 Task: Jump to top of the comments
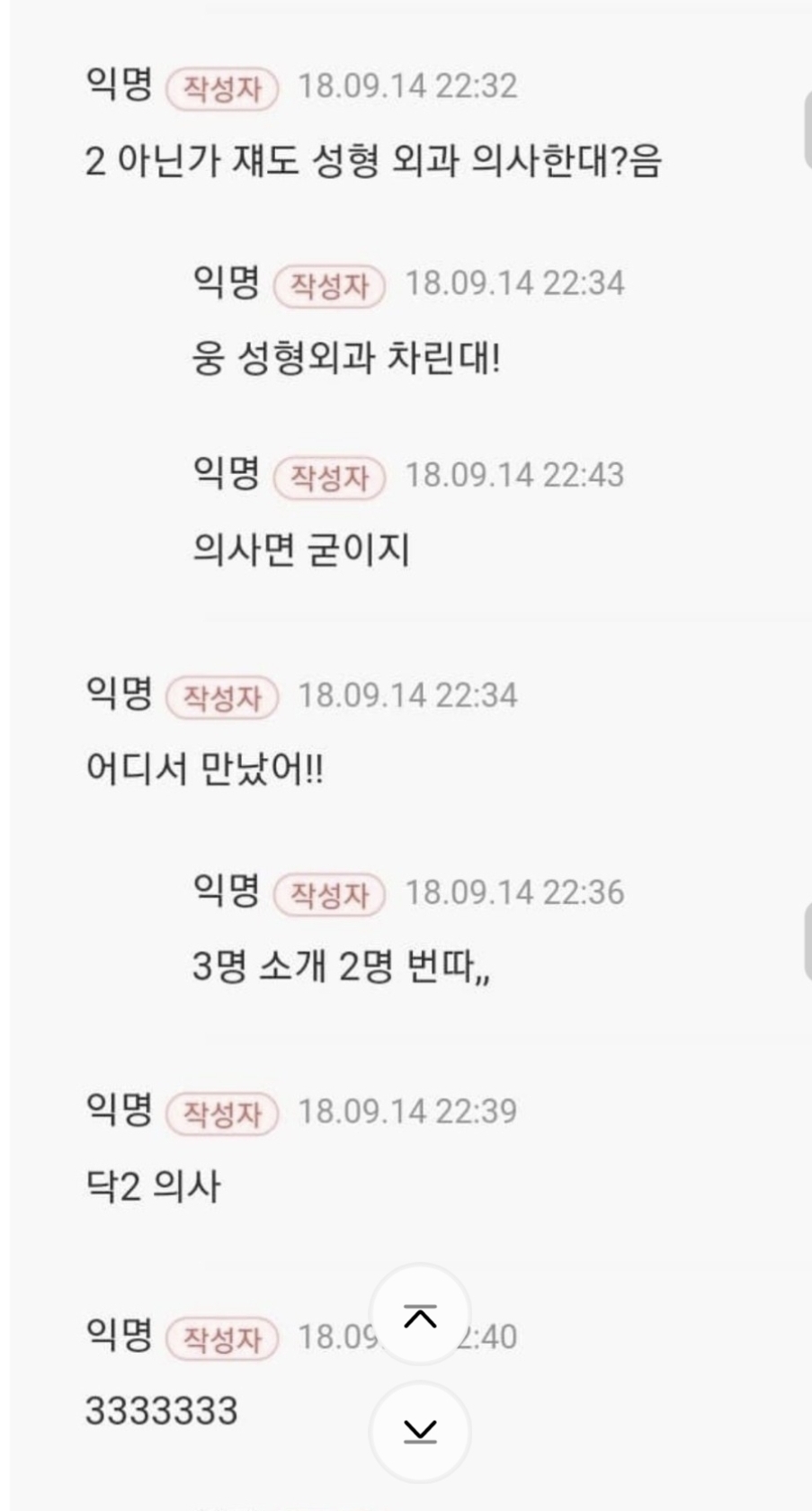(420, 1315)
